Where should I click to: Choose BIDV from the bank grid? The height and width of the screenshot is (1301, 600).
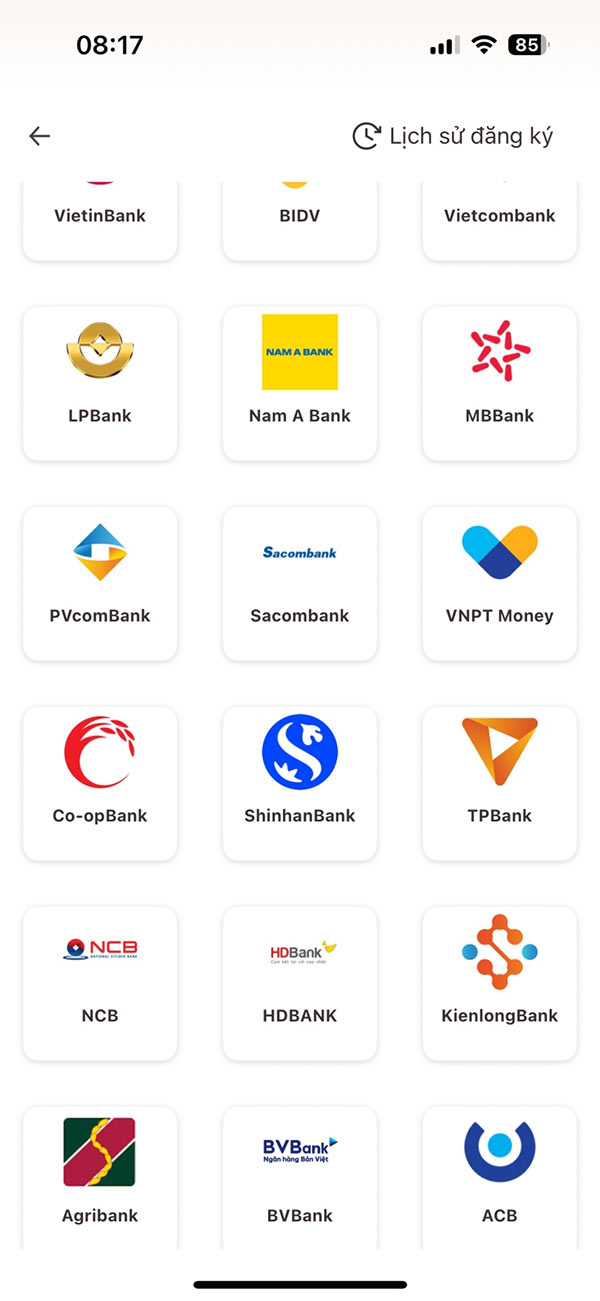[300, 218]
